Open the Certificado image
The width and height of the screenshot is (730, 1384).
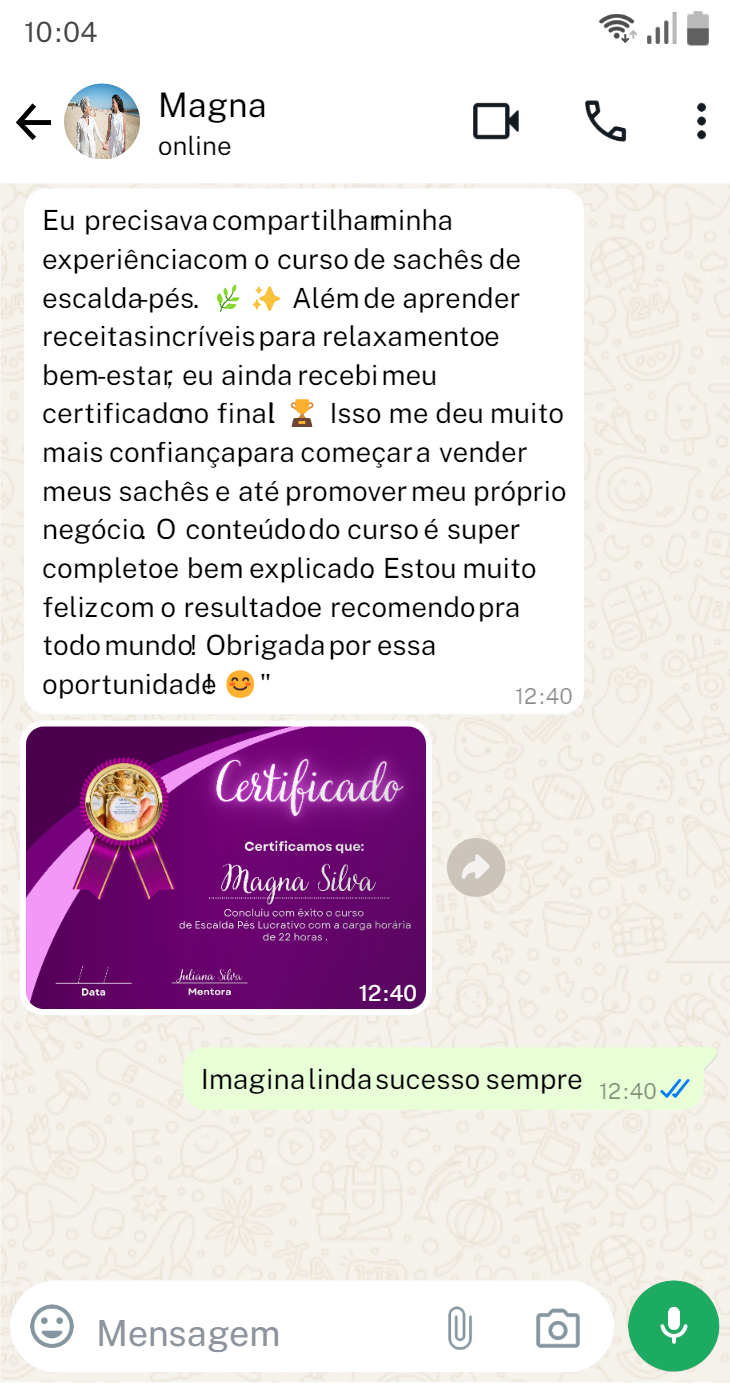pyautogui.click(x=226, y=867)
